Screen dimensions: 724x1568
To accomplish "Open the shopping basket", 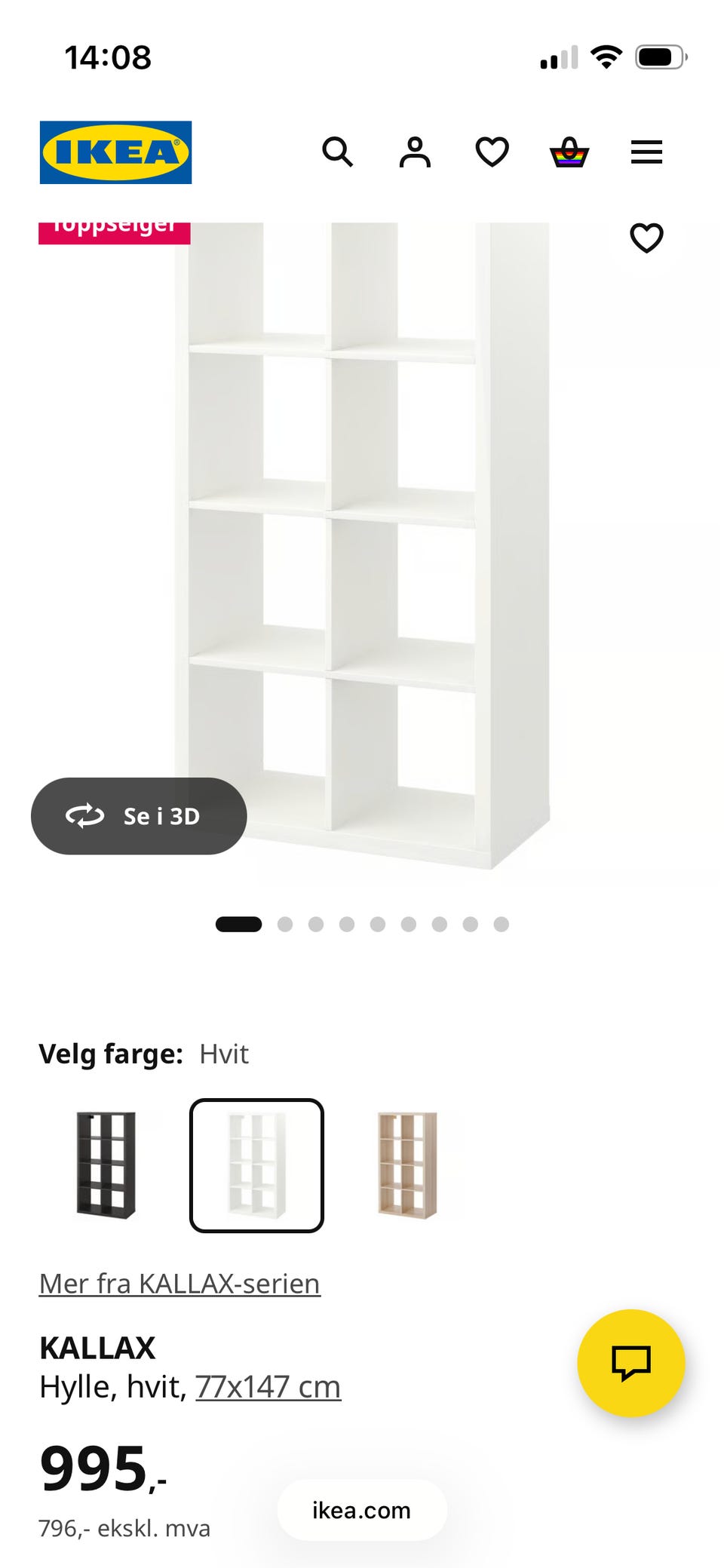I will pyautogui.click(x=569, y=152).
